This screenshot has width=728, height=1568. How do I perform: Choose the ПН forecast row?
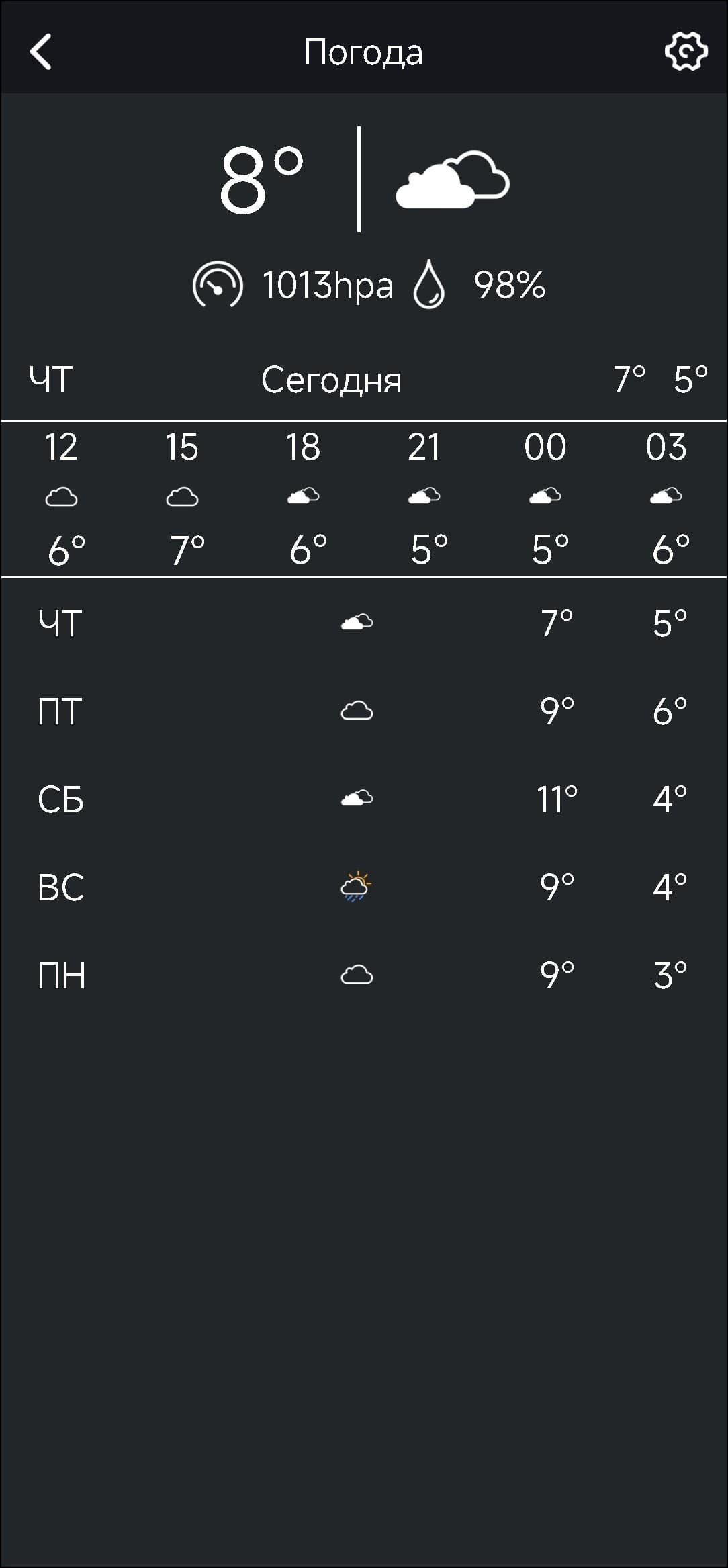pos(363,975)
